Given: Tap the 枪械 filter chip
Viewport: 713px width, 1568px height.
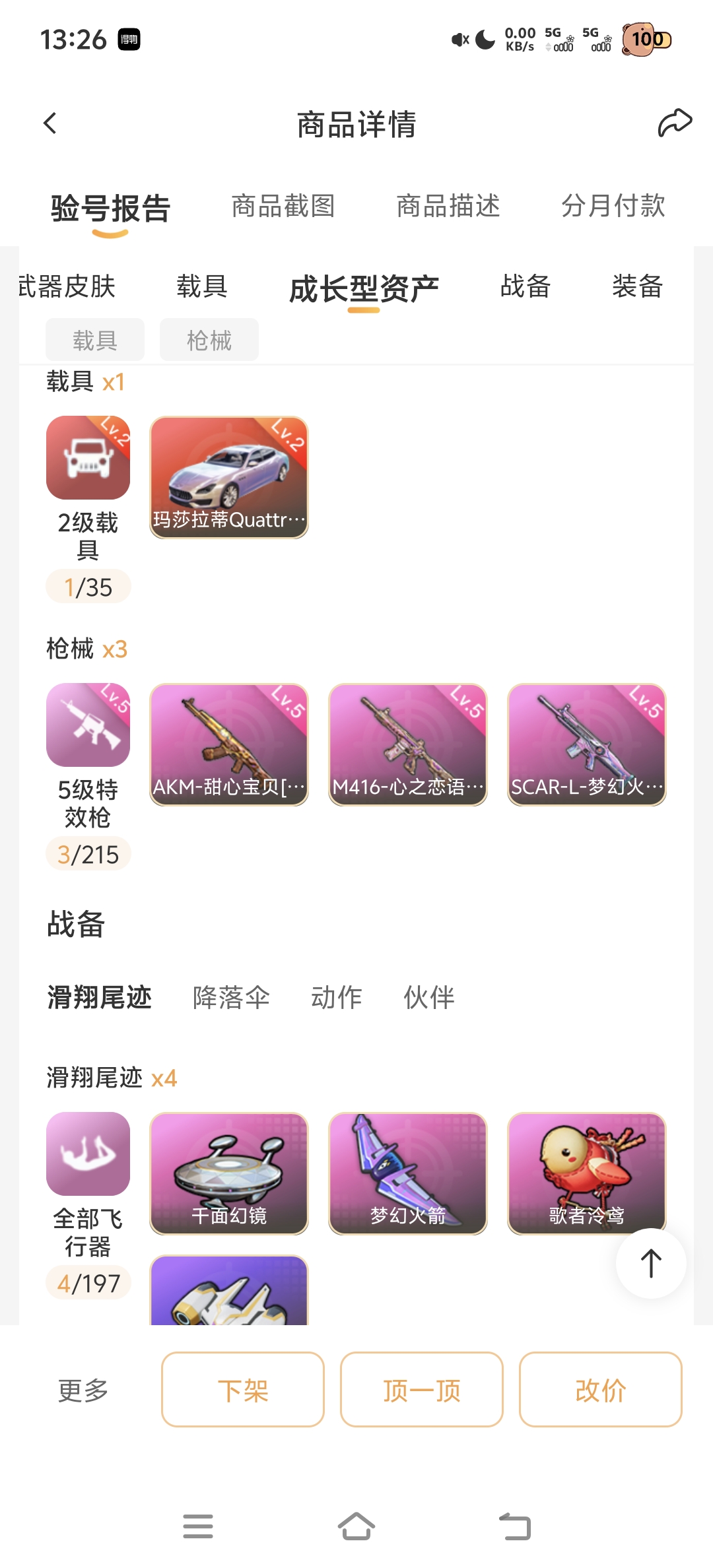Looking at the screenshot, I should pos(209,340).
